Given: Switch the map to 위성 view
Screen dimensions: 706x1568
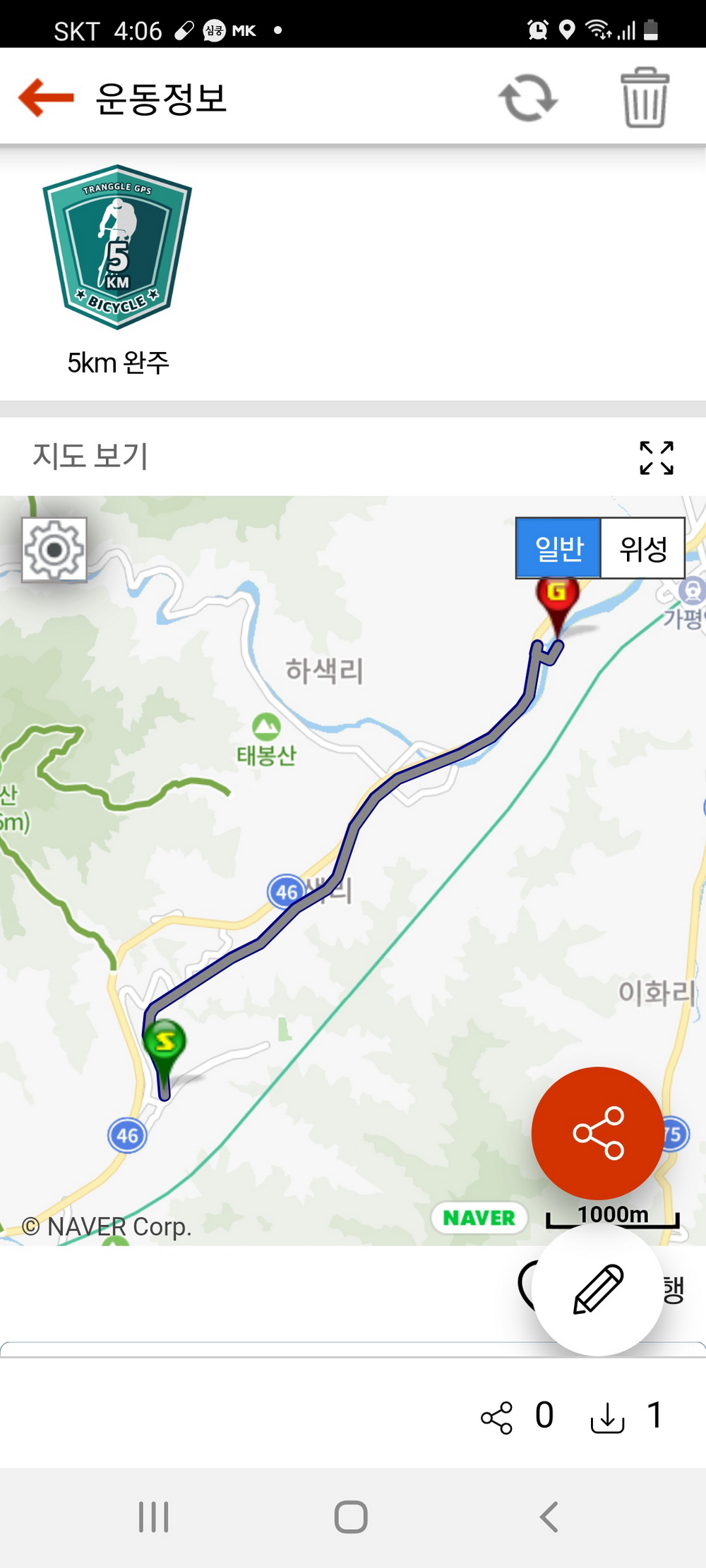Looking at the screenshot, I should pyautogui.click(x=642, y=548).
